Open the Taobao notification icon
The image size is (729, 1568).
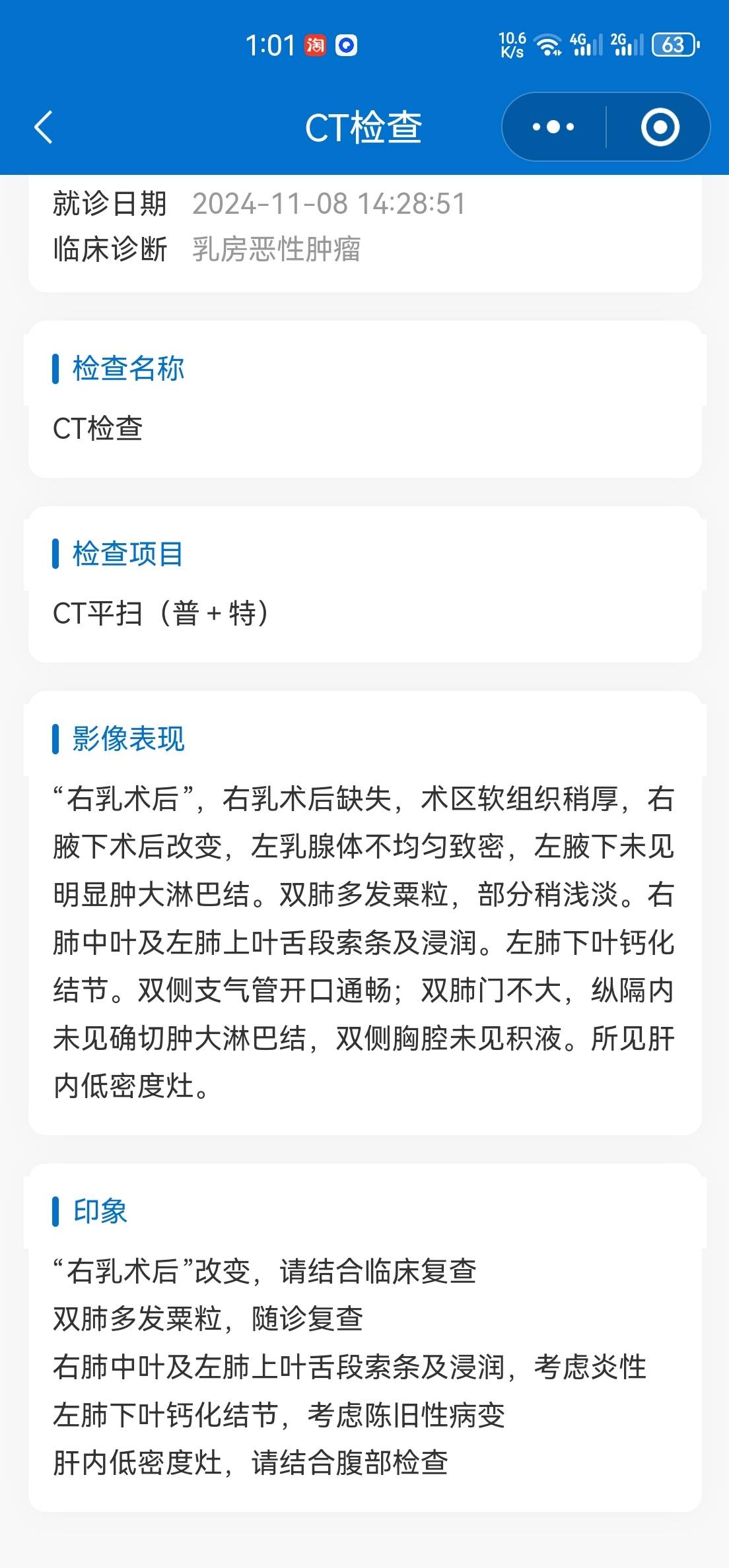(317, 46)
